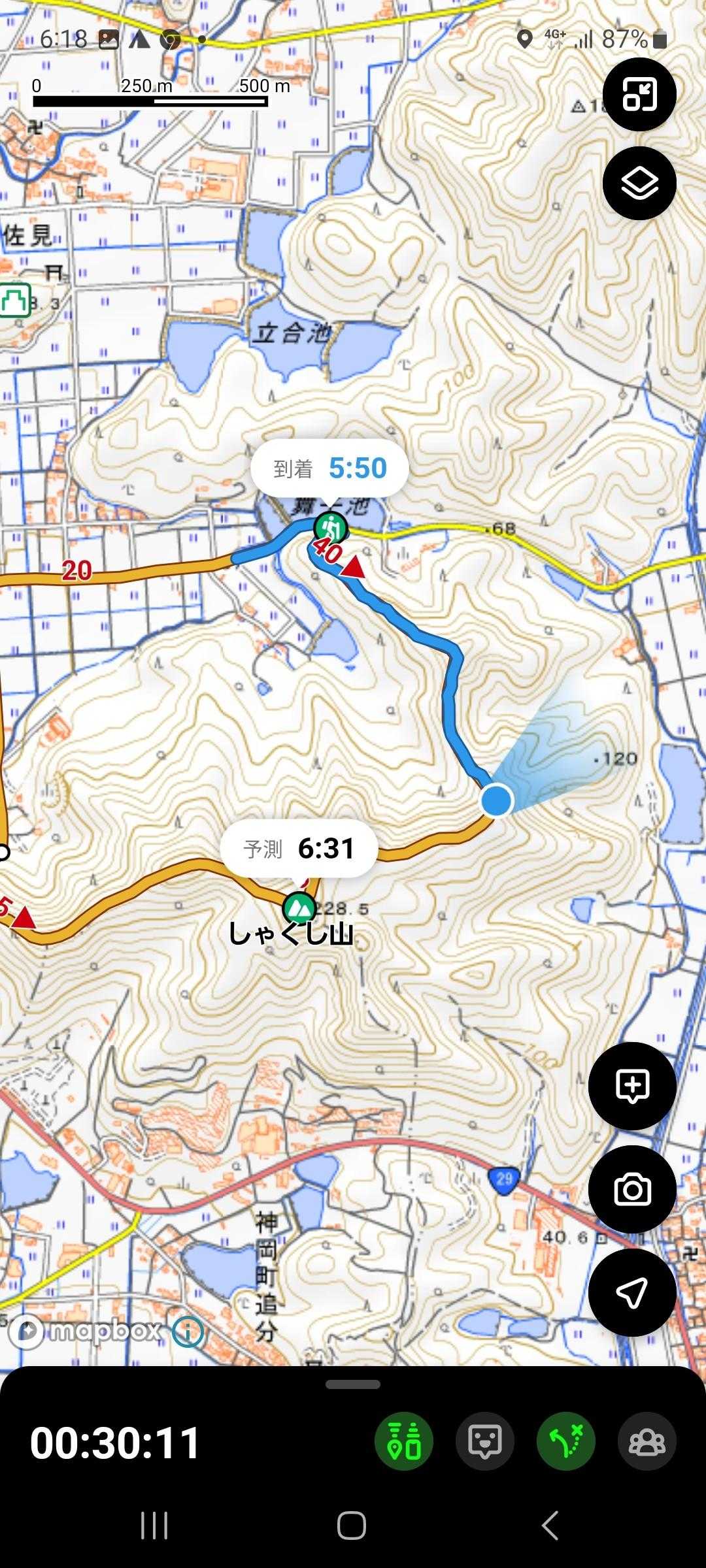This screenshot has width=706, height=1568.
Task: Open the camera to take a photo
Action: tap(631, 1189)
